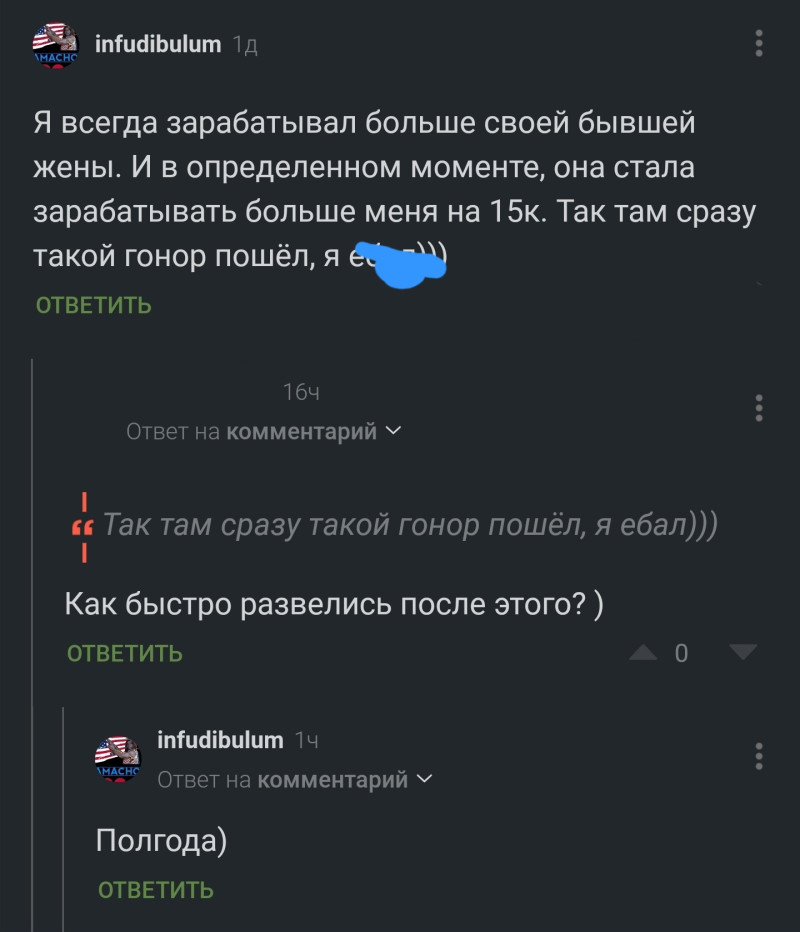The image size is (800, 932).
Task: Click infudibulum's avatar on the top comment
Action: pyautogui.click(x=53, y=43)
